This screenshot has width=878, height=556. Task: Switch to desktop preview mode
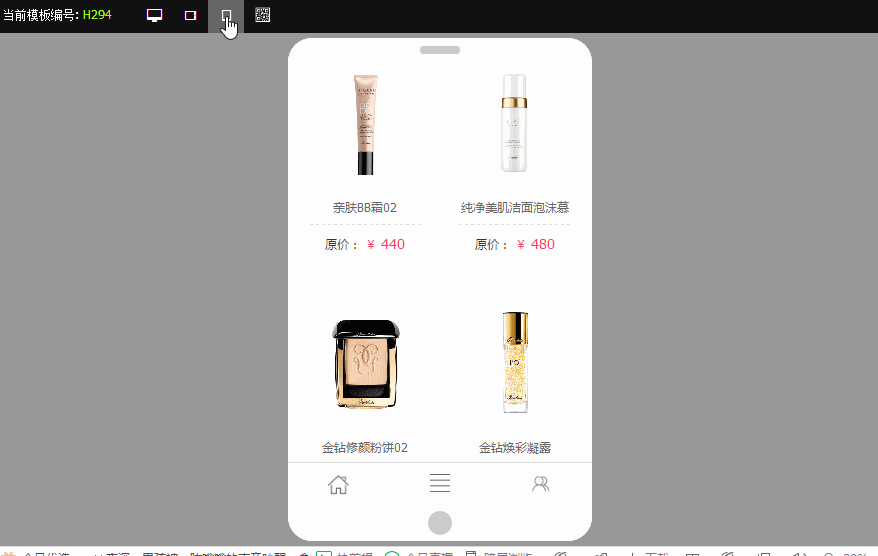tap(154, 16)
